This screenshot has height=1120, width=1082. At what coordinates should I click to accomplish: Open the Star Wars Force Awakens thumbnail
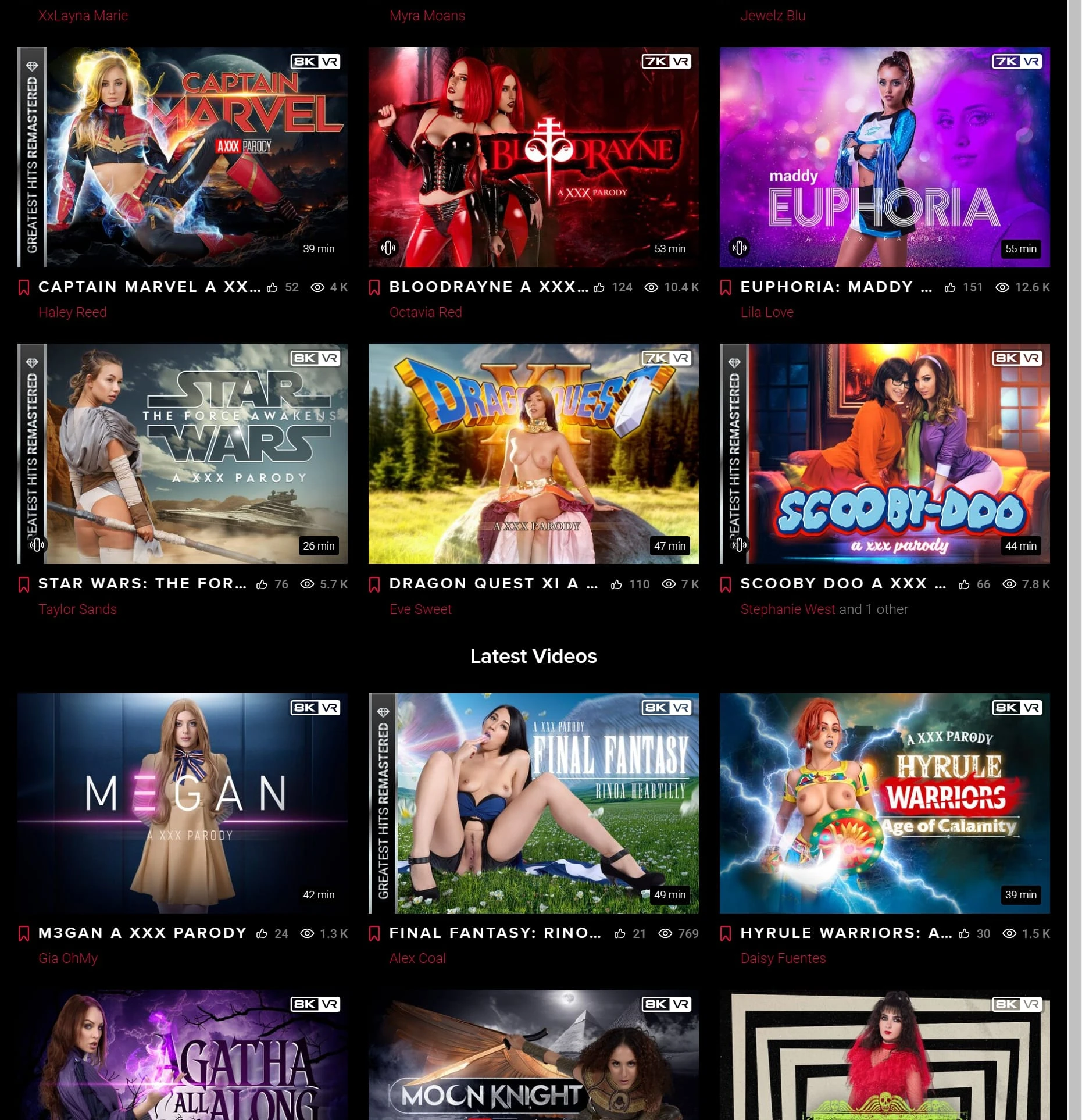[183, 454]
